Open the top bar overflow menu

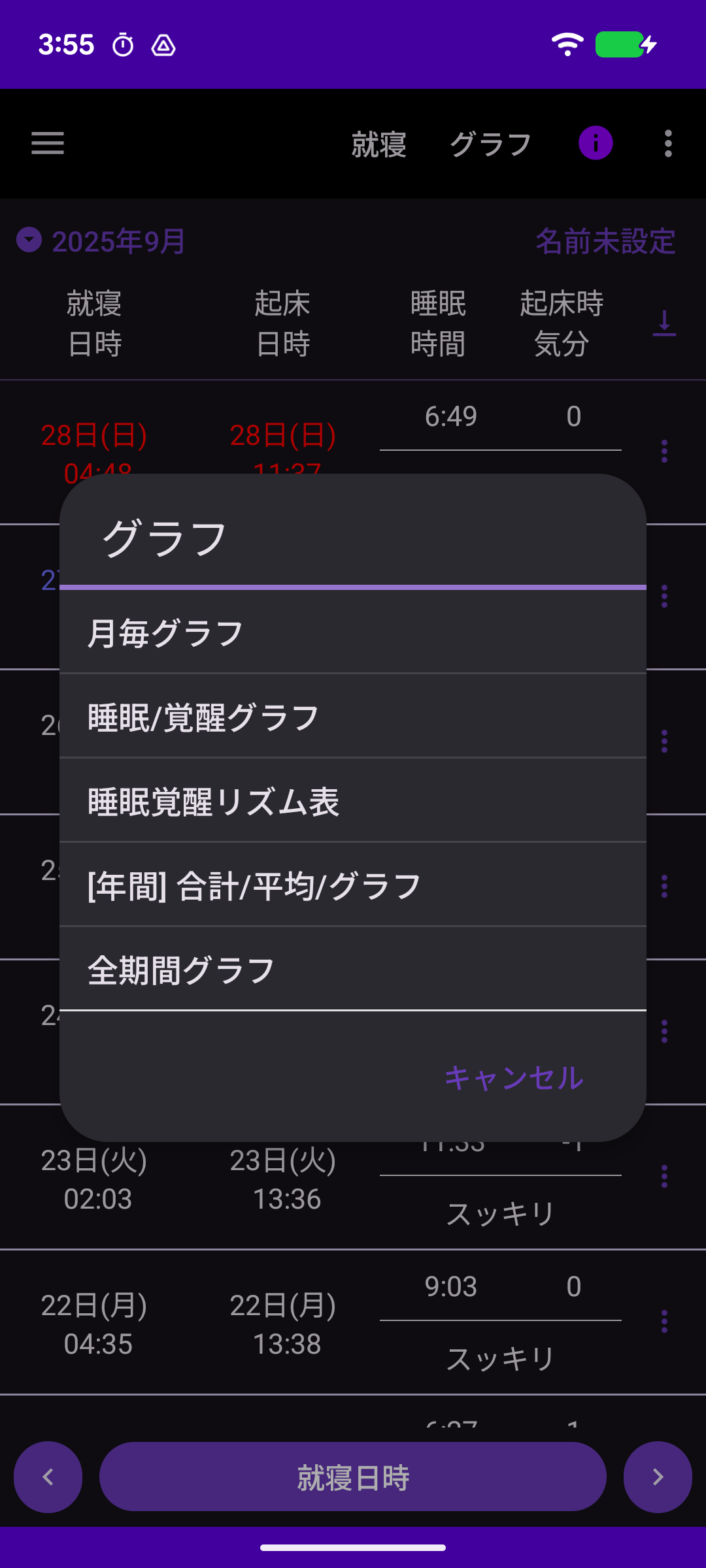tap(667, 144)
